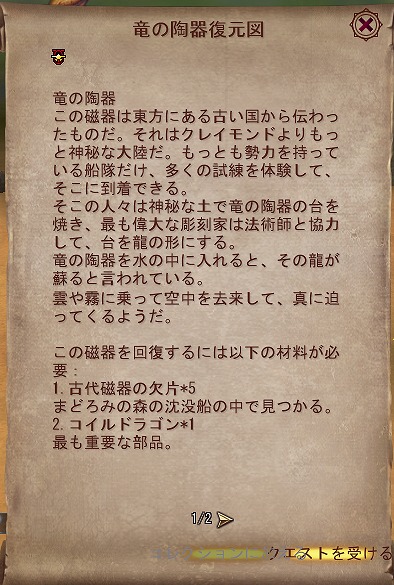
Task: Go to the next page arrow
Action: [x=225, y=520]
